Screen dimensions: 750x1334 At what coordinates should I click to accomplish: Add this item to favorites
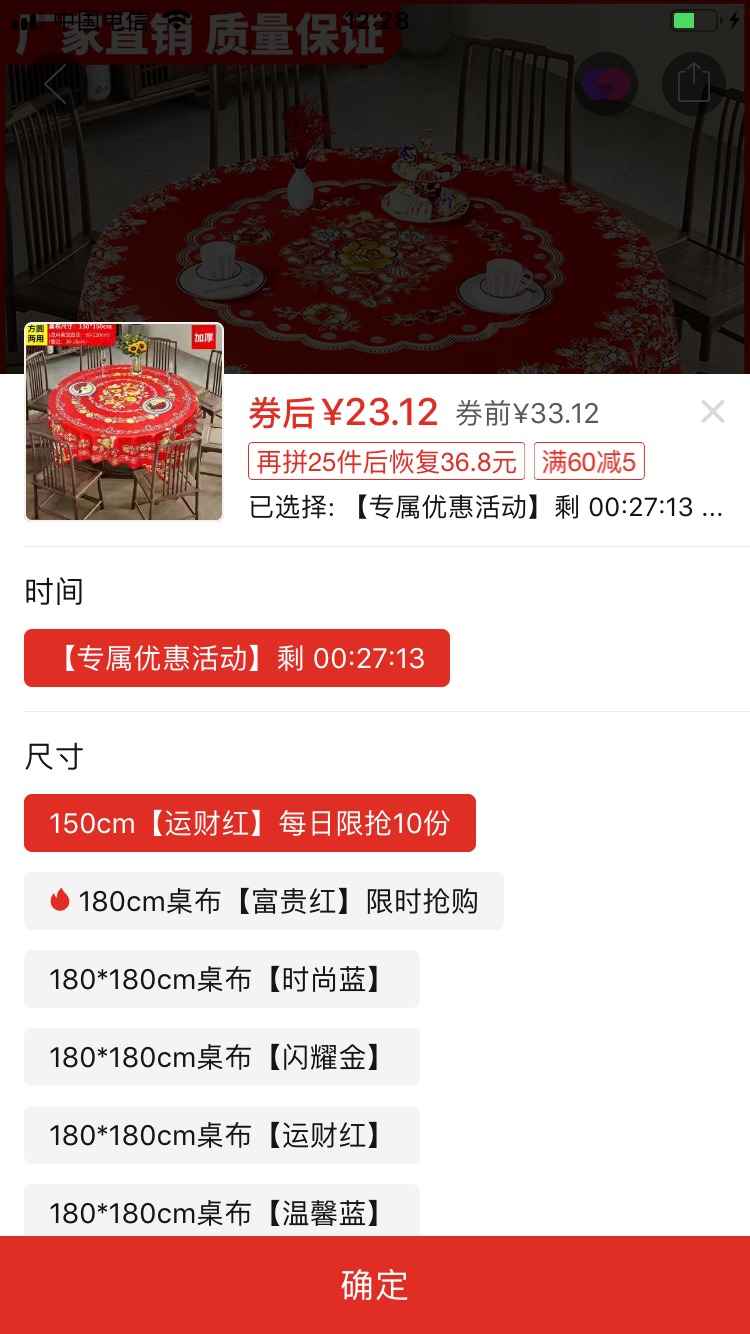pyautogui.click(x=606, y=84)
